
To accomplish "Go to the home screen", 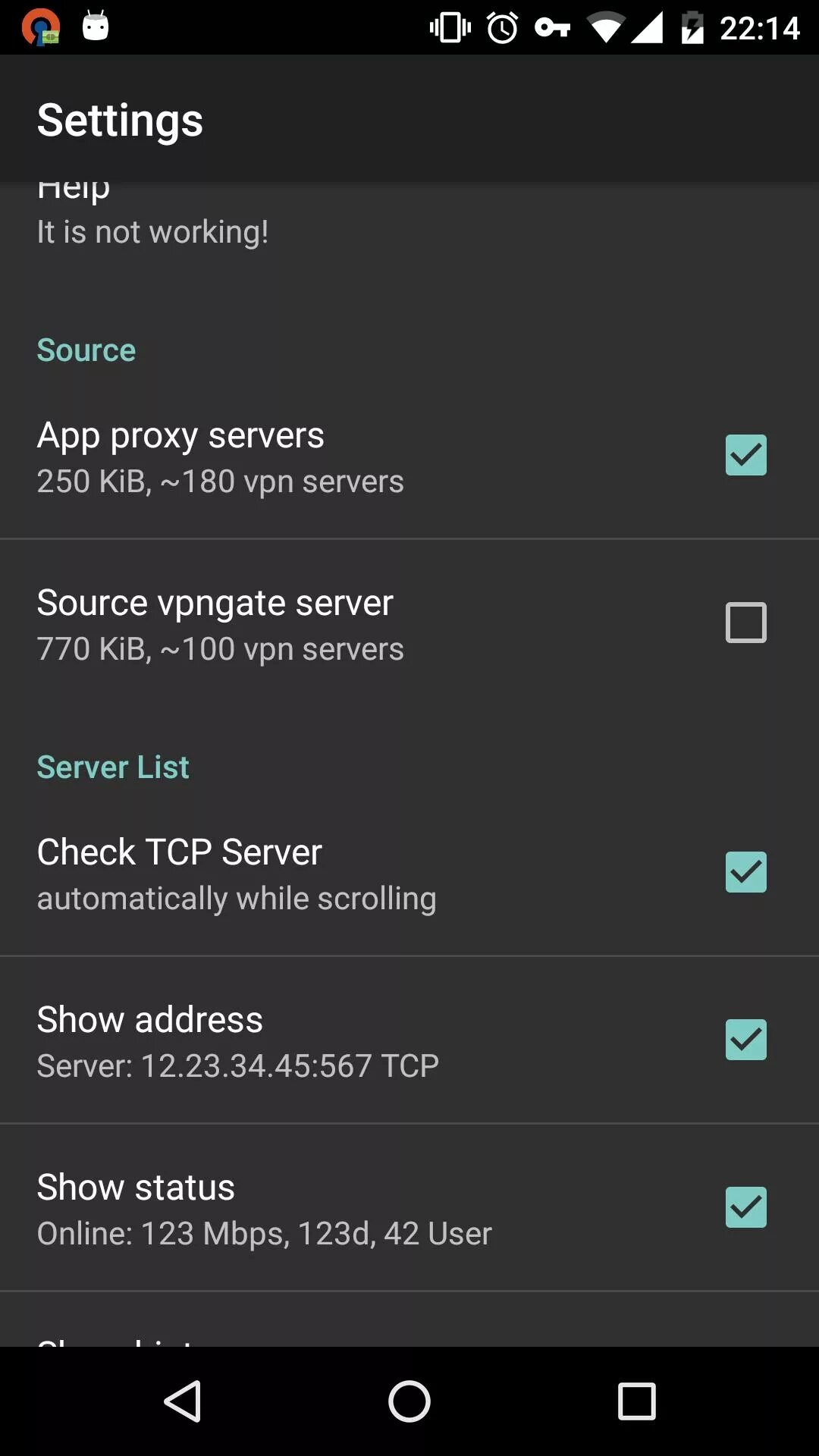I will point(409,1401).
